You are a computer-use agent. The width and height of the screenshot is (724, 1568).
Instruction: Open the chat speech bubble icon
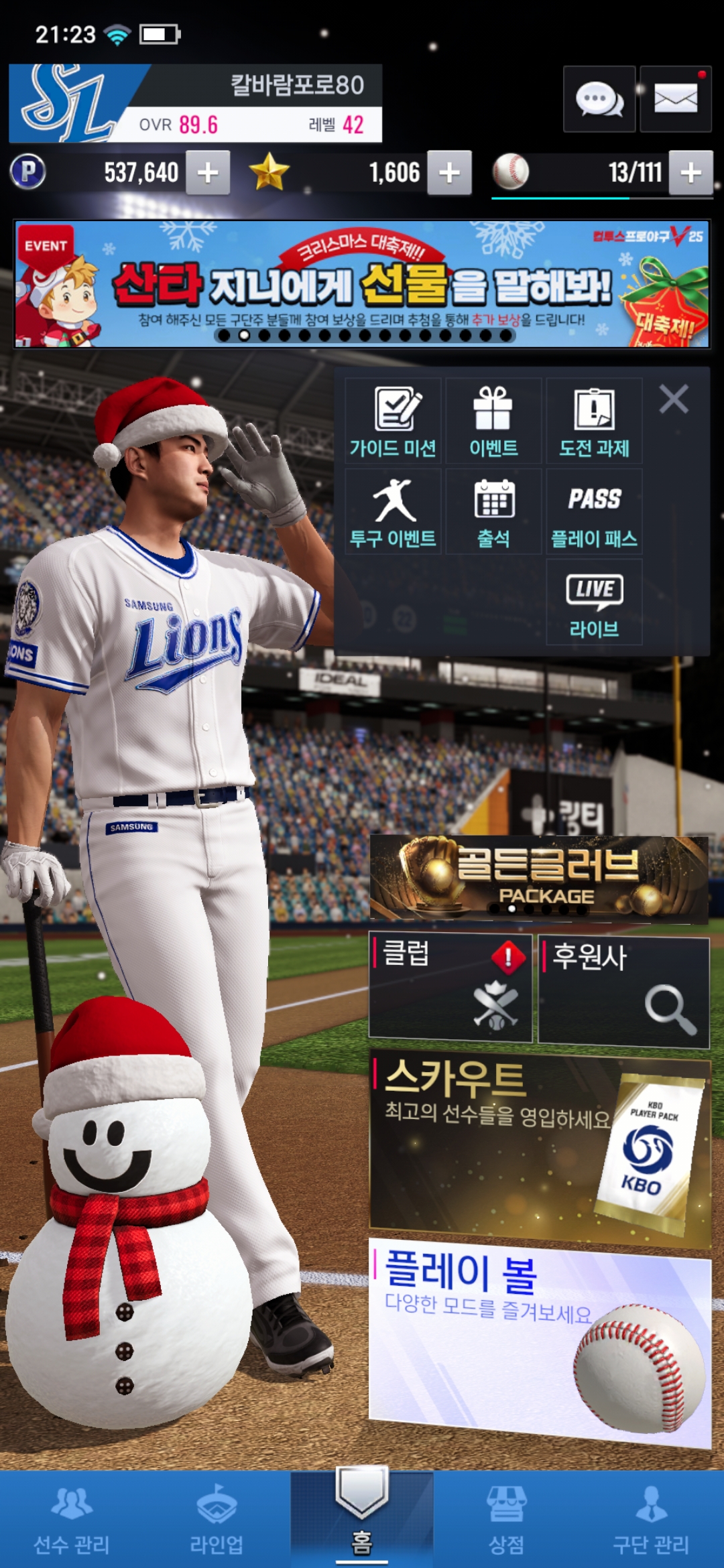(599, 99)
